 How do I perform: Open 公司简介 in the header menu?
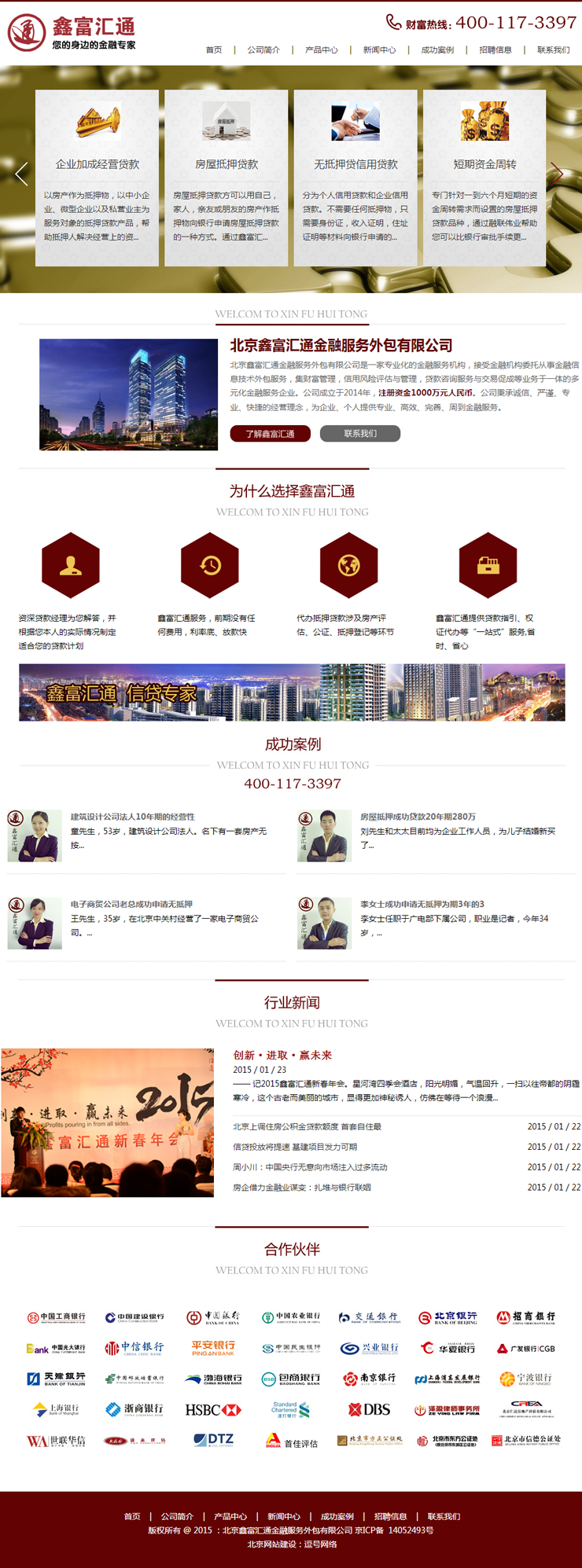263,50
